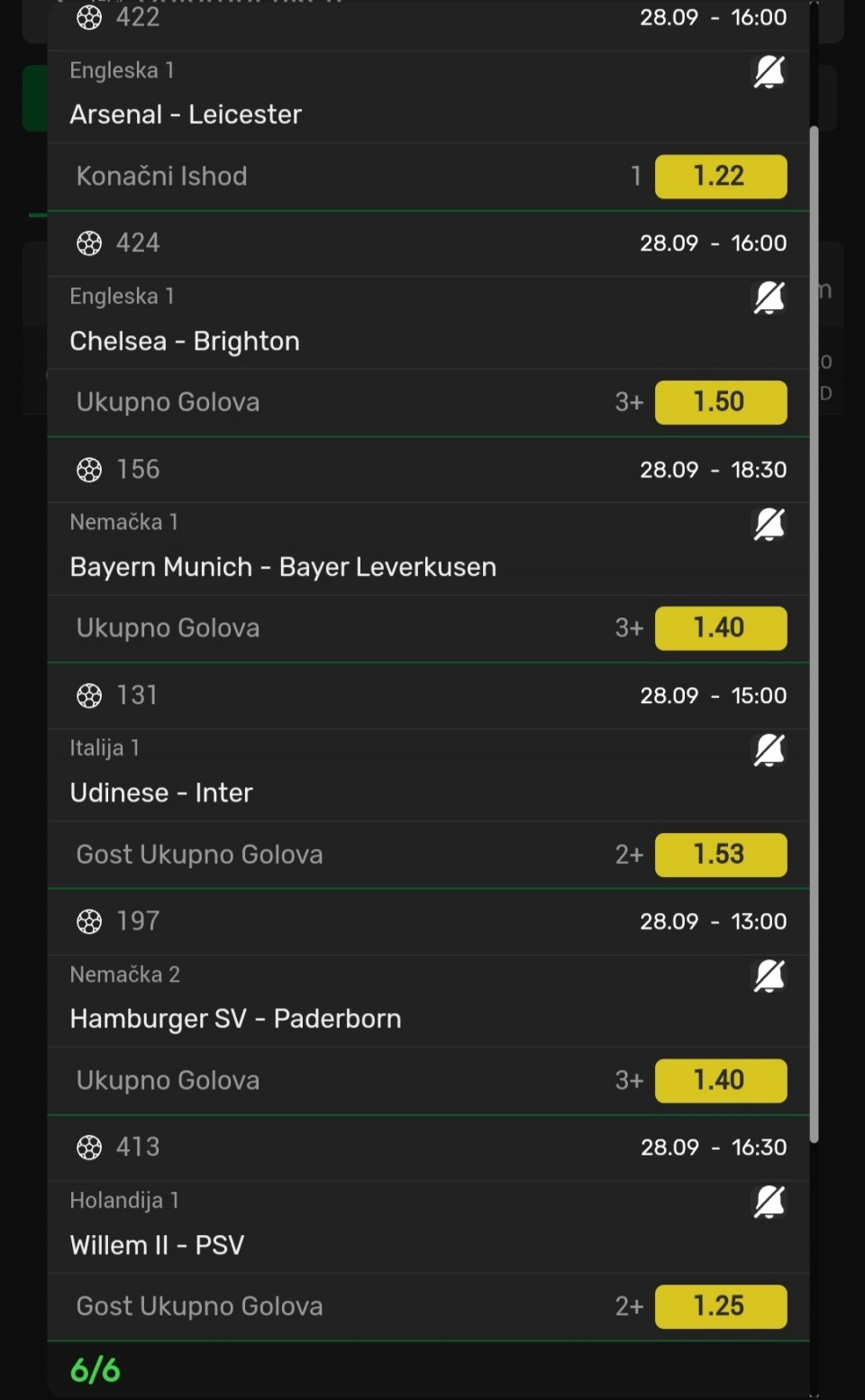865x1400 pixels.
Task: Tap the 1.40 odds for Bayern Munich match
Action: point(721,628)
